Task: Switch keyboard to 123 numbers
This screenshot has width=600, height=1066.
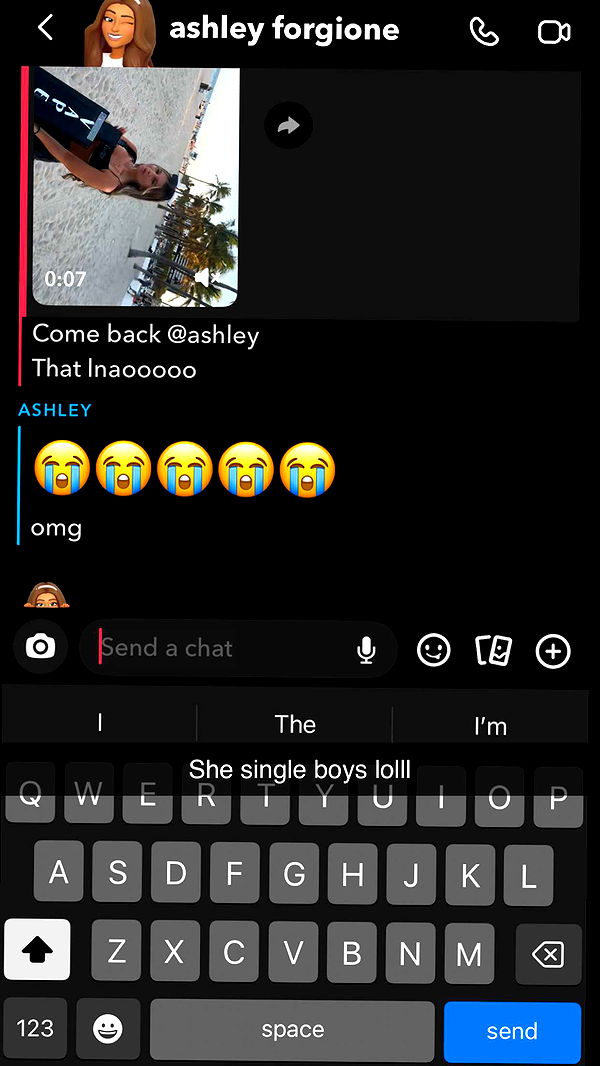Action: click(35, 1029)
